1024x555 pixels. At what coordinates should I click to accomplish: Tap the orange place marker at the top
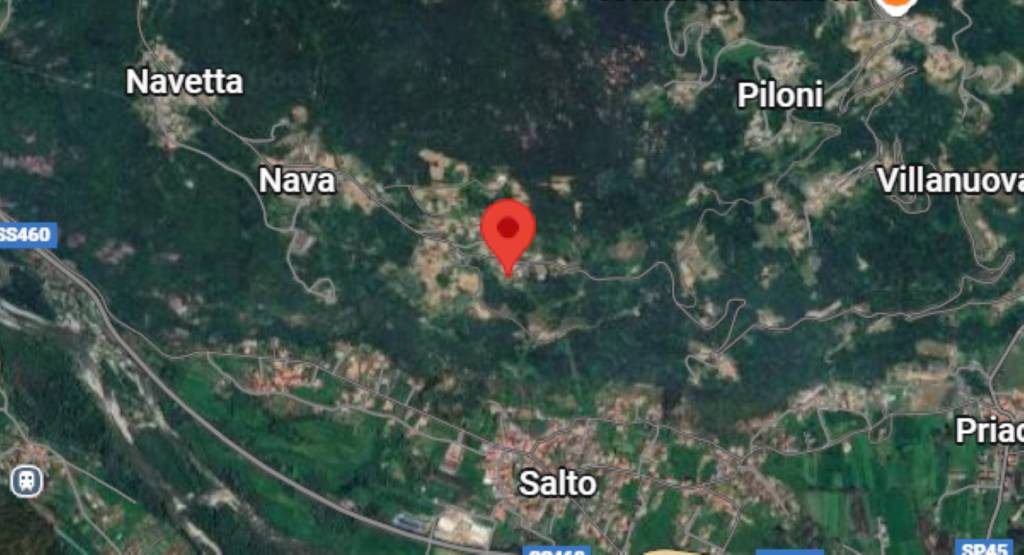point(896,5)
